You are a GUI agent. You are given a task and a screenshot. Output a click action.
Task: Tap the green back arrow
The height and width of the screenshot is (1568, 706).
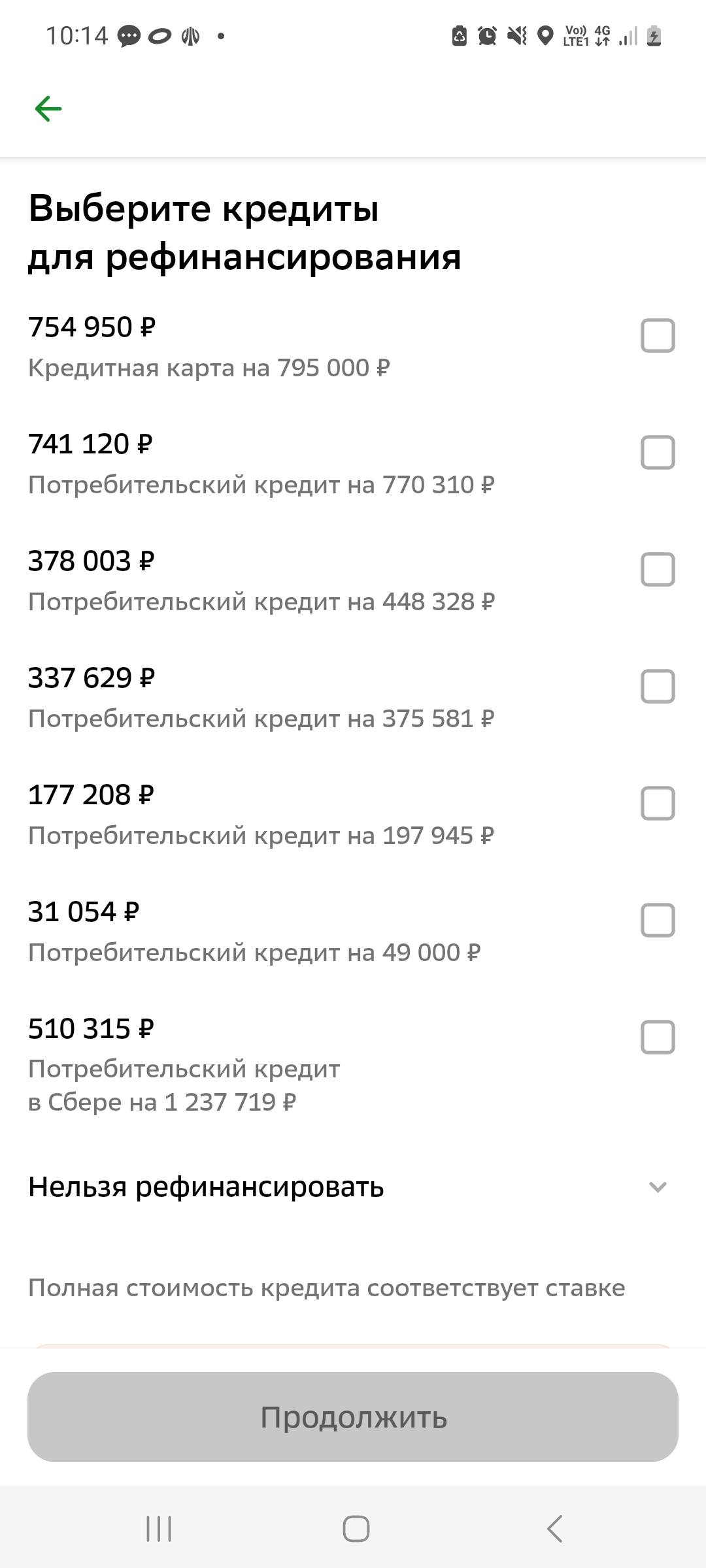click(49, 108)
